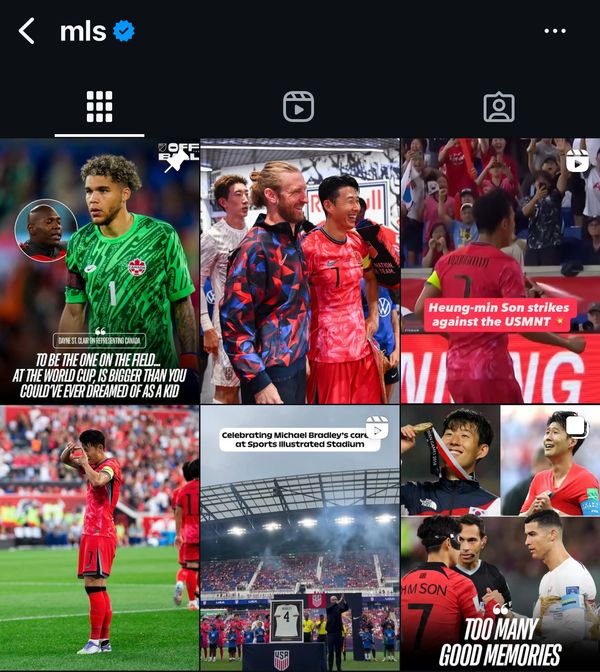600x672 pixels.
Task: Switch to the Reels tab
Action: (298, 107)
